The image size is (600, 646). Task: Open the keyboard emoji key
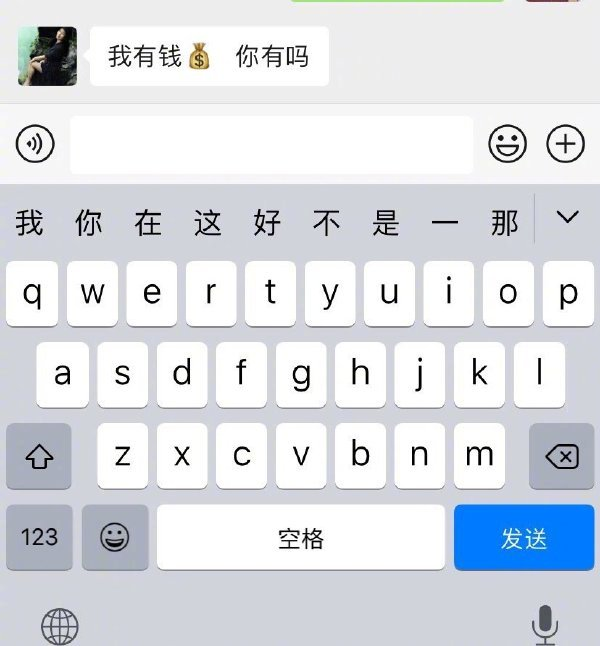point(115,538)
